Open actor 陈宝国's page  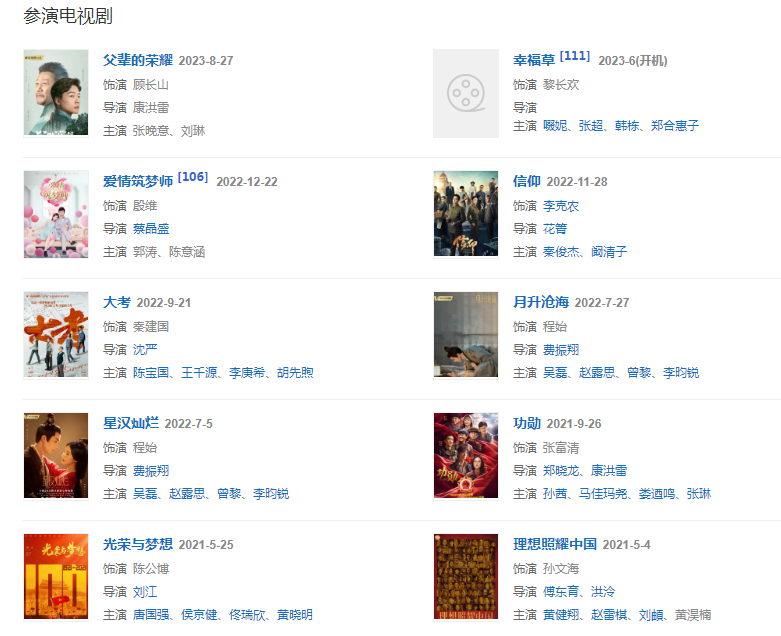(x=151, y=373)
